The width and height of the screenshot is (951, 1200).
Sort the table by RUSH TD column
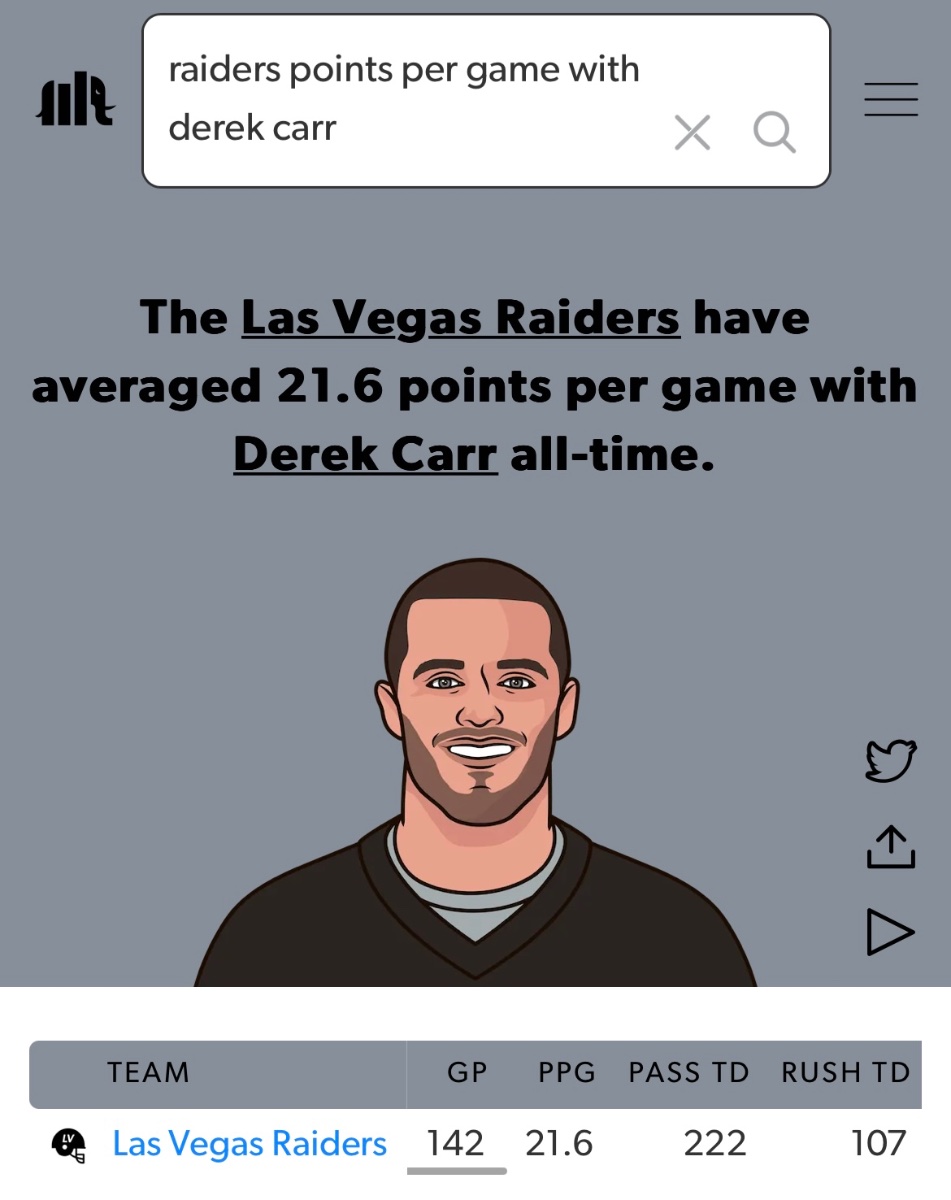point(845,1073)
